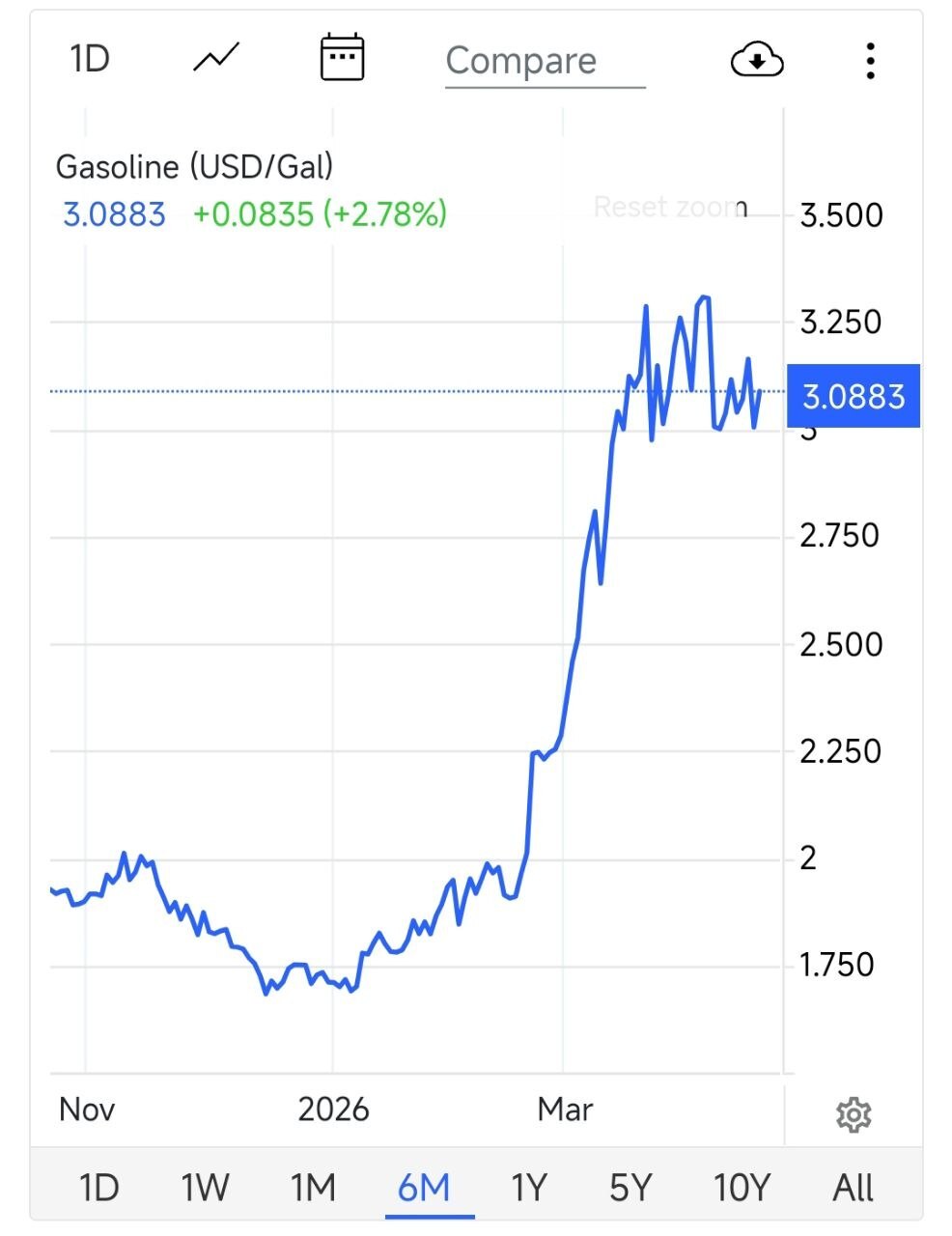
Task: Open the calendar date range picker
Action: point(342,58)
